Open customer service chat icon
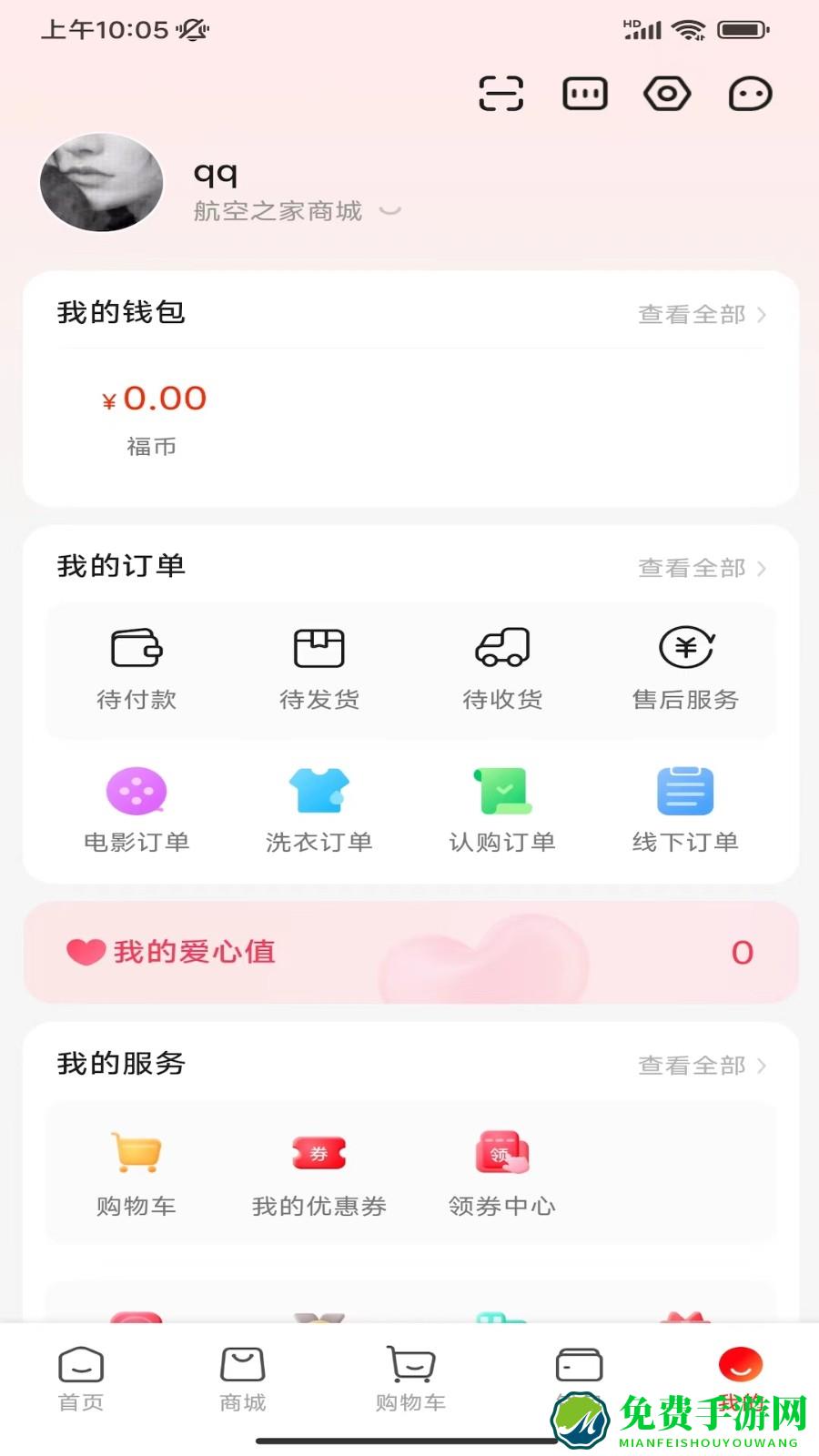Screen dimensions: 819x1456 [x=751, y=94]
